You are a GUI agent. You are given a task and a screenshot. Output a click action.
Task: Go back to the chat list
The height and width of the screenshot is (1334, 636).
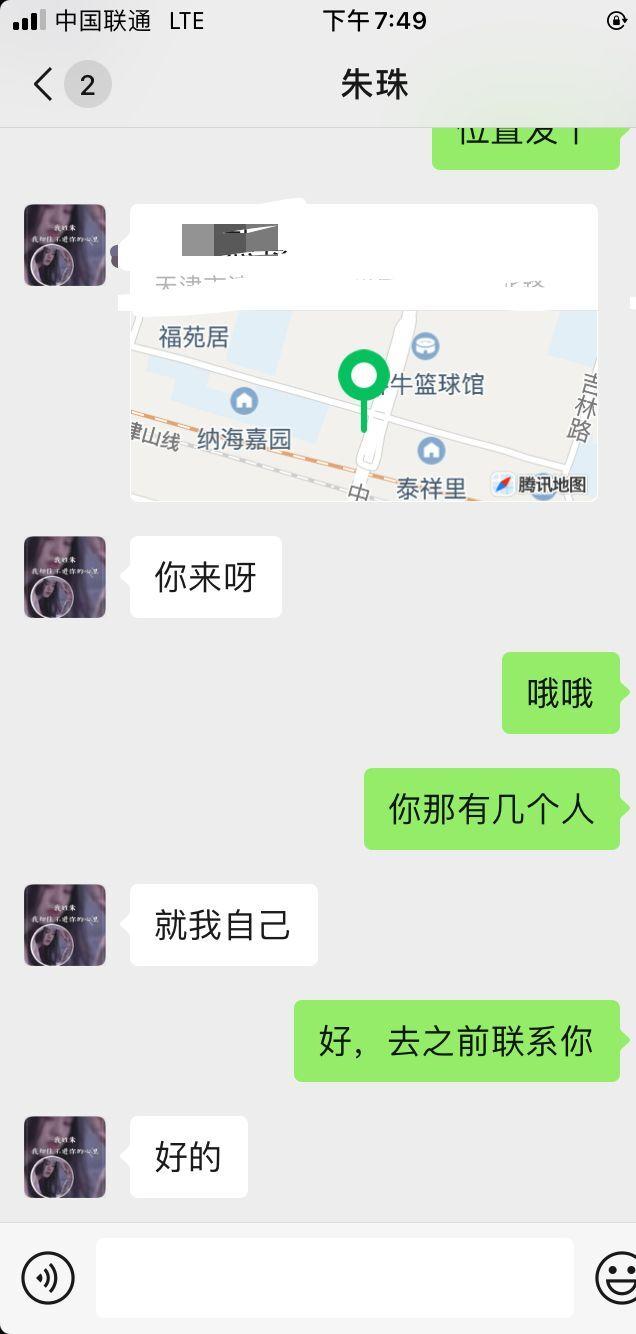click(x=44, y=85)
